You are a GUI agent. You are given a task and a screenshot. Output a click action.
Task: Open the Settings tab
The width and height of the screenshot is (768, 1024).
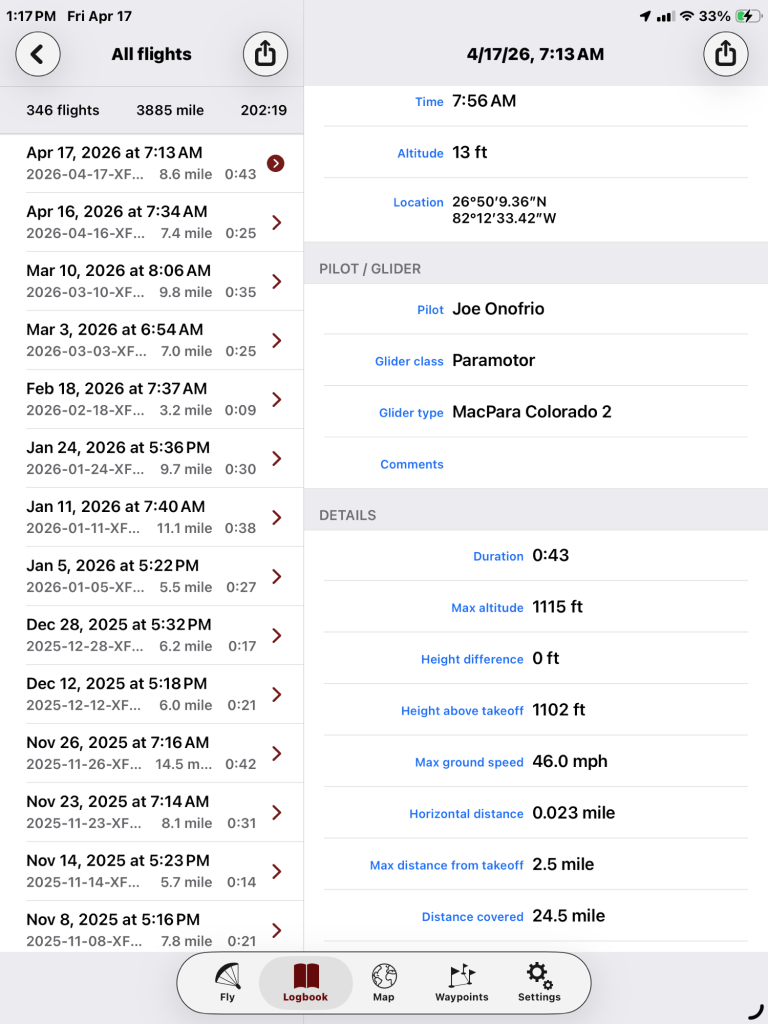pyautogui.click(x=539, y=982)
